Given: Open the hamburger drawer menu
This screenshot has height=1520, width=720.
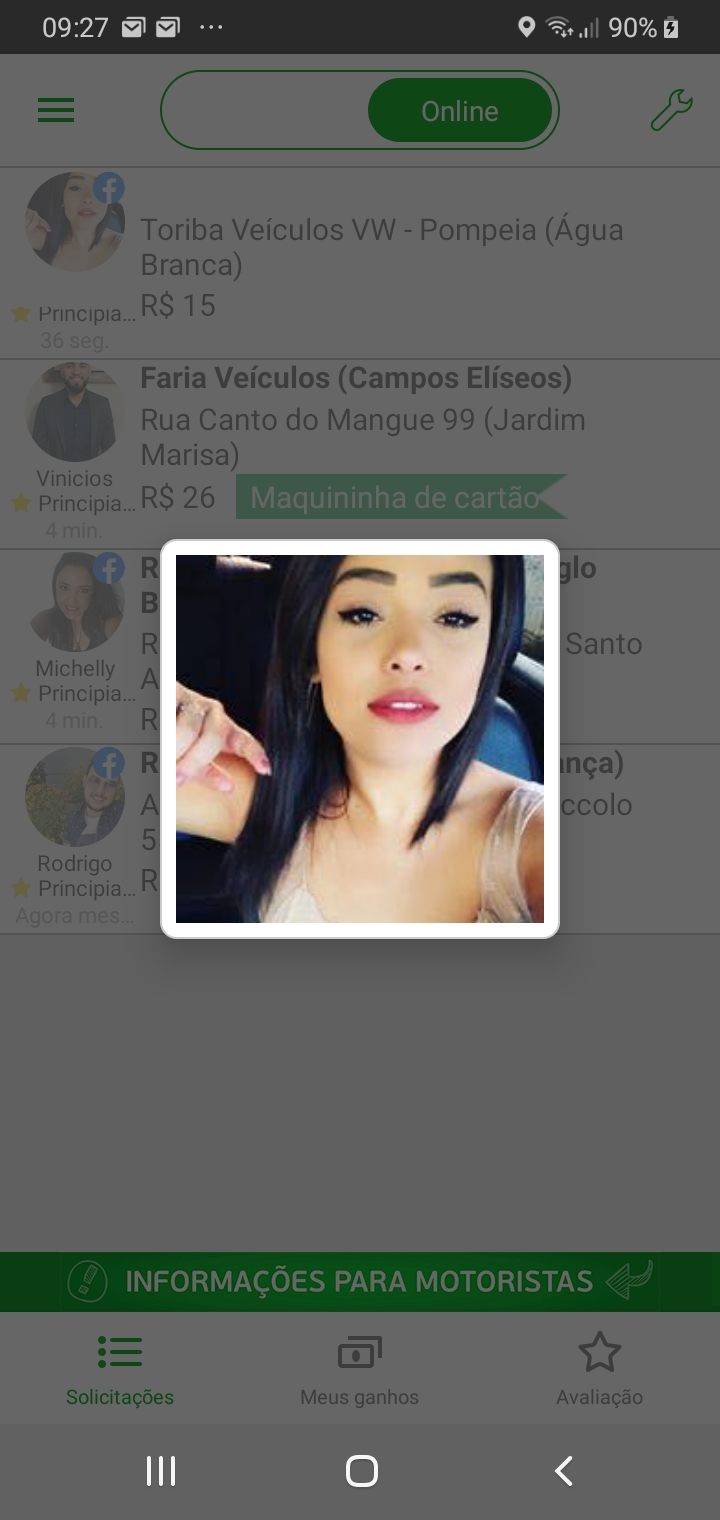Looking at the screenshot, I should point(56,110).
